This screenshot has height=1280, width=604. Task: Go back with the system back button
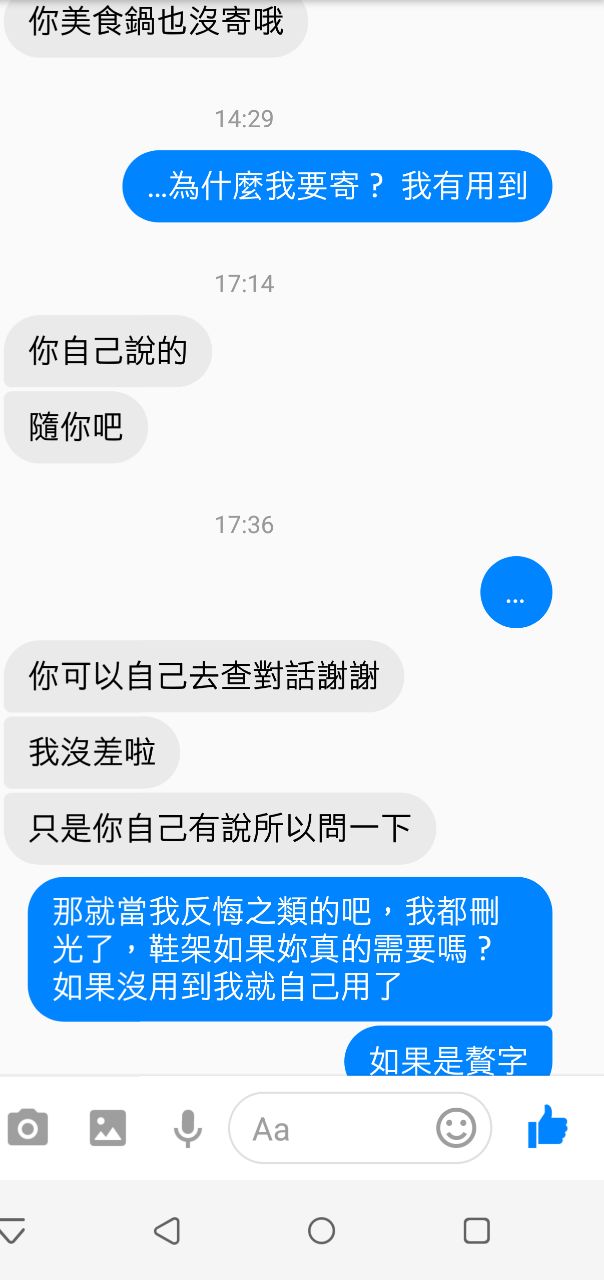coord(167,1230)
